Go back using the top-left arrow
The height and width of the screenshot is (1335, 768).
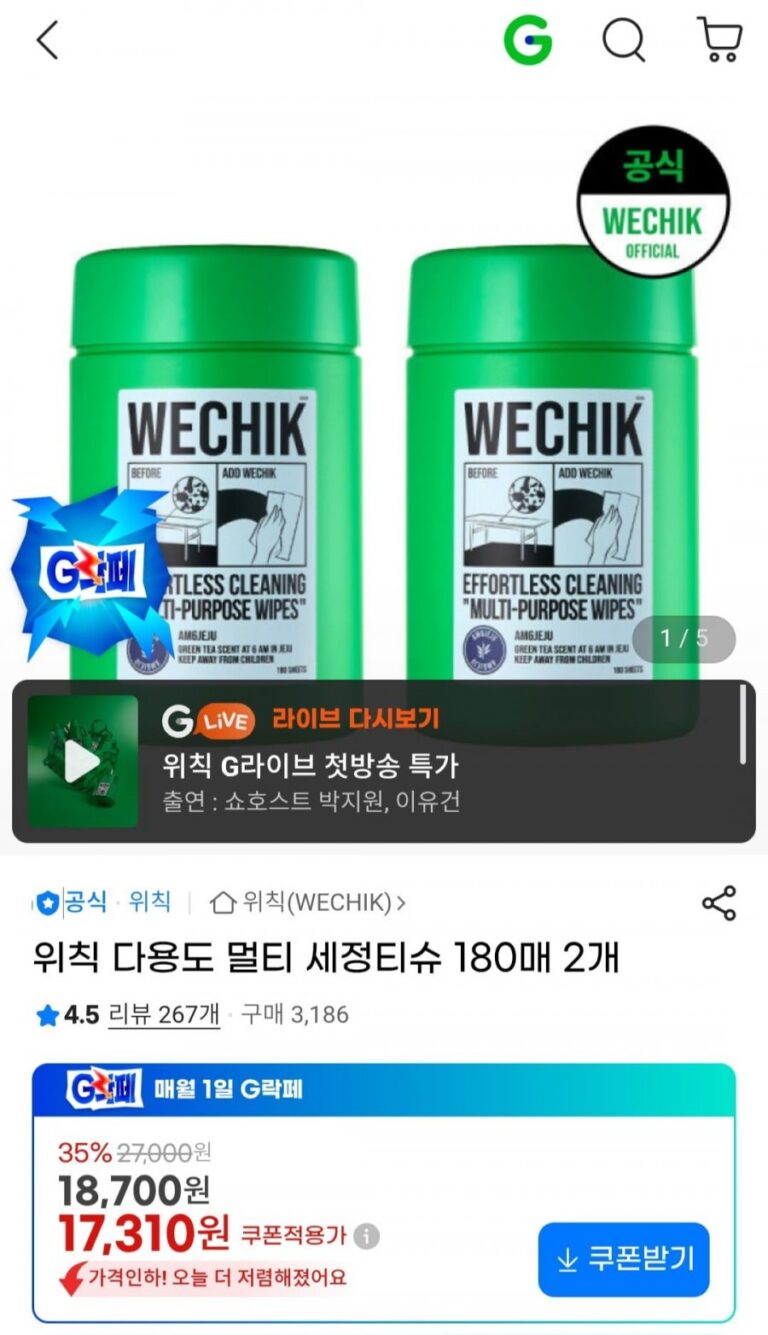(47, 41)
